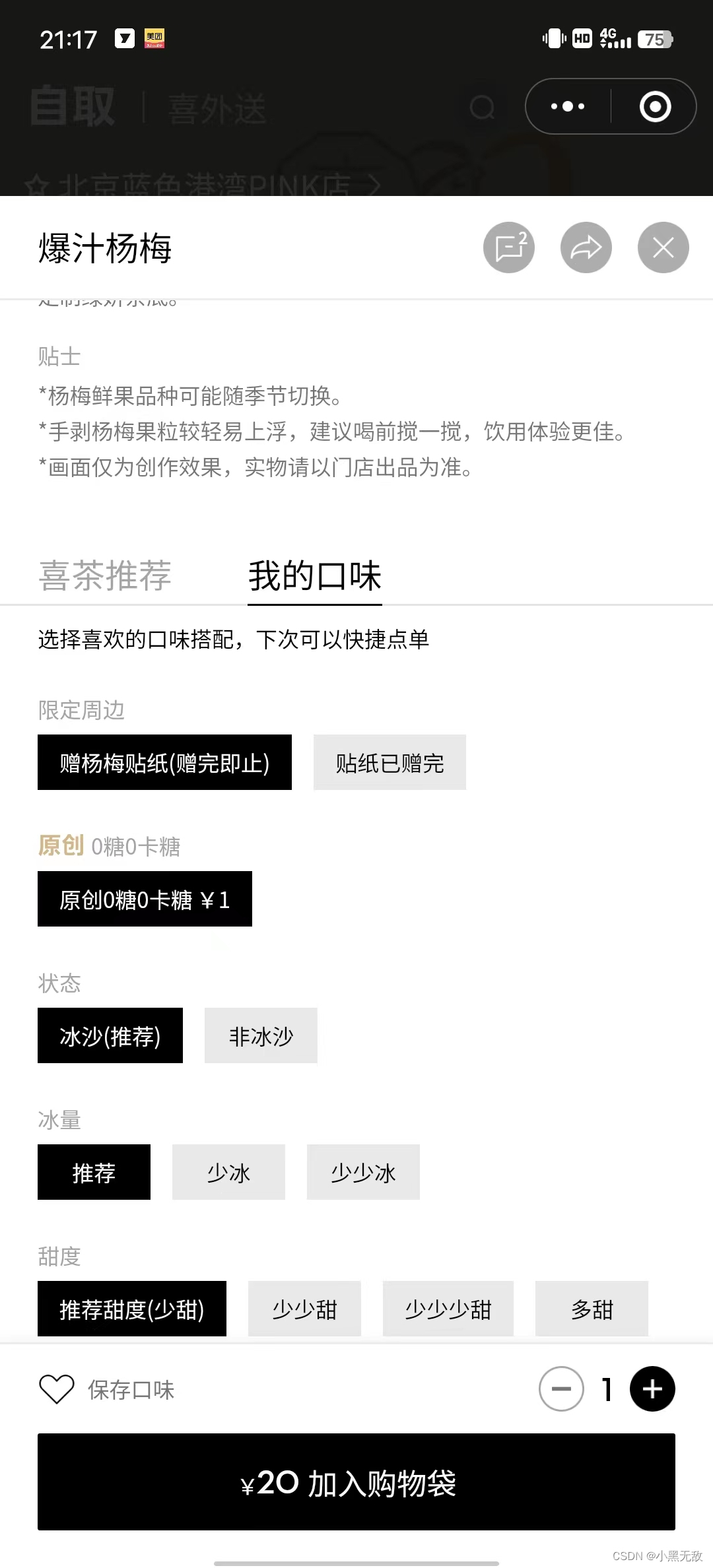Viewport: 713px width, 1568px height.
Task: Switch to the 喜茶推荐 tab
Action: point(106,575)
